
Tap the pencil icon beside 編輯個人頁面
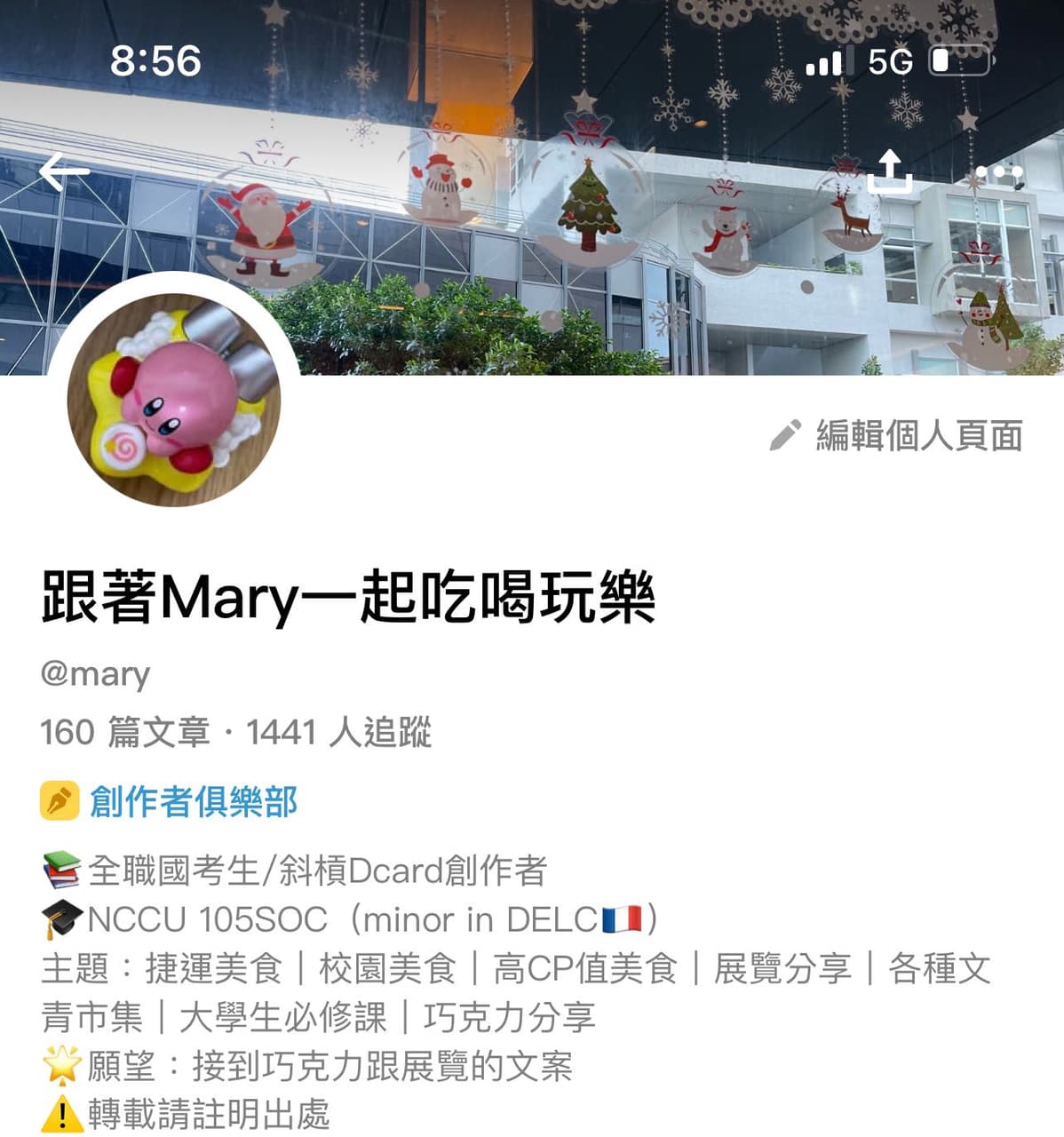(785, 435)
